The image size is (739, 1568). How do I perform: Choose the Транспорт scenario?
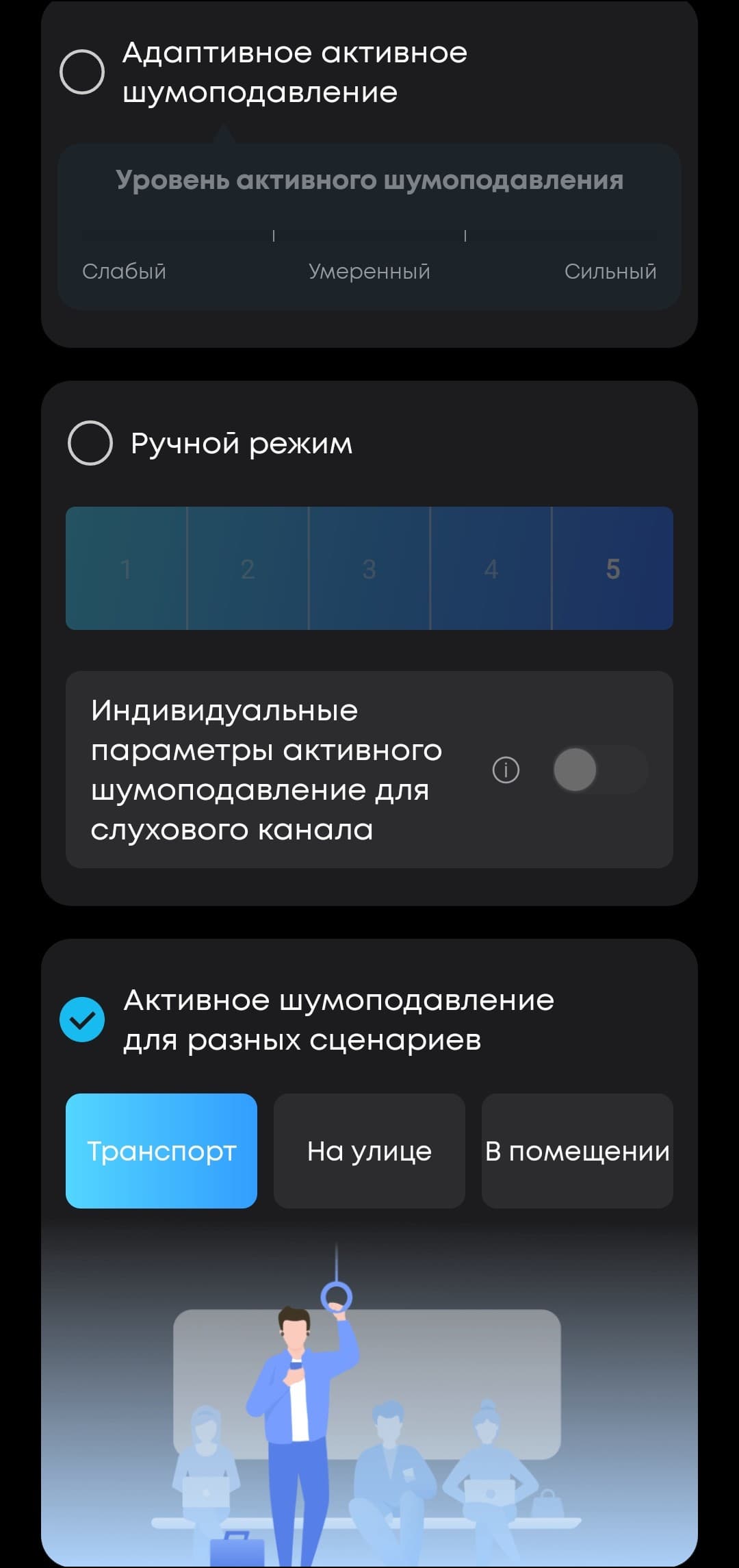pyautogui.click(x=161, y=1151)
